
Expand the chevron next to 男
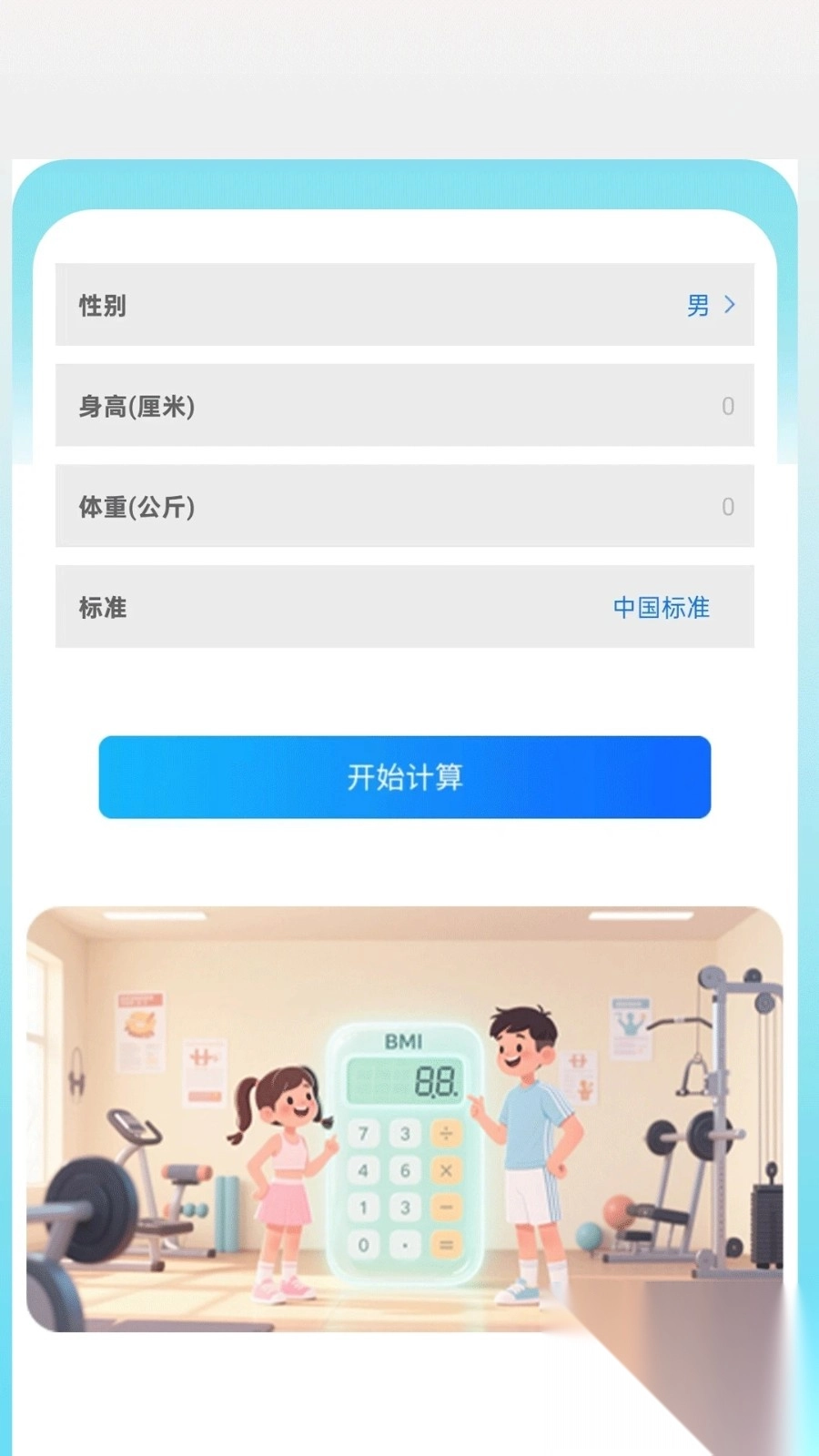729,306
